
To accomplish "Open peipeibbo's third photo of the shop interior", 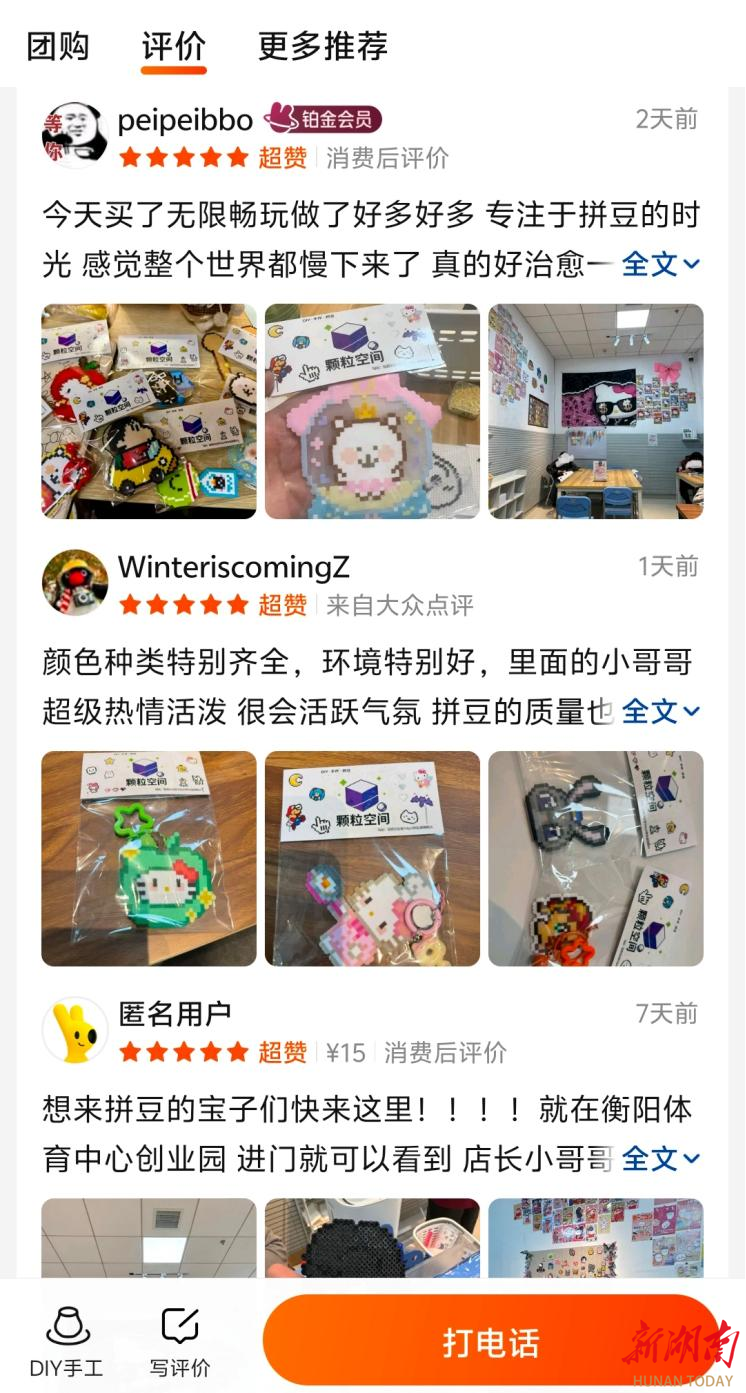I will coord(595,411).
